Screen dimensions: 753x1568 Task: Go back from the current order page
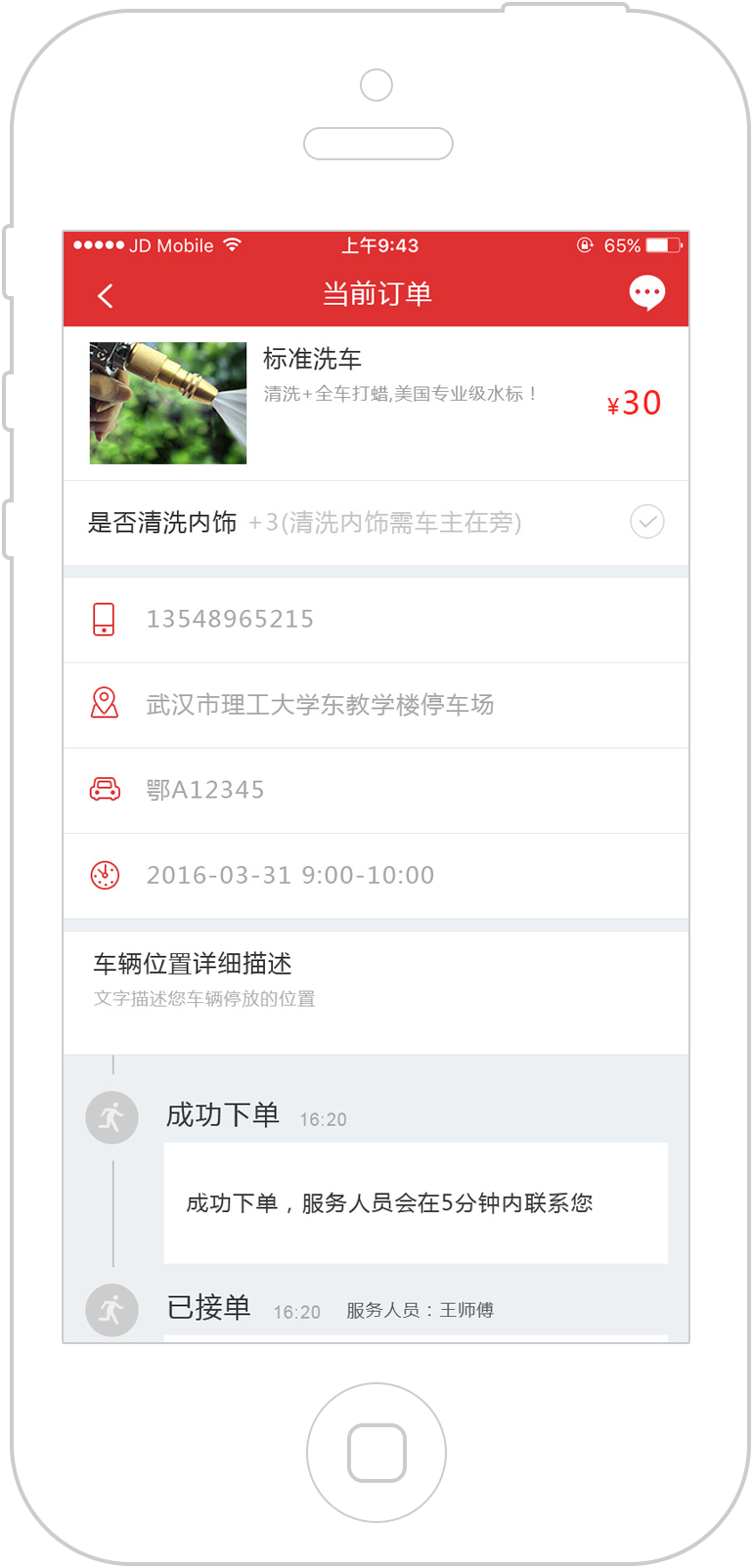[x=106, y=295]
